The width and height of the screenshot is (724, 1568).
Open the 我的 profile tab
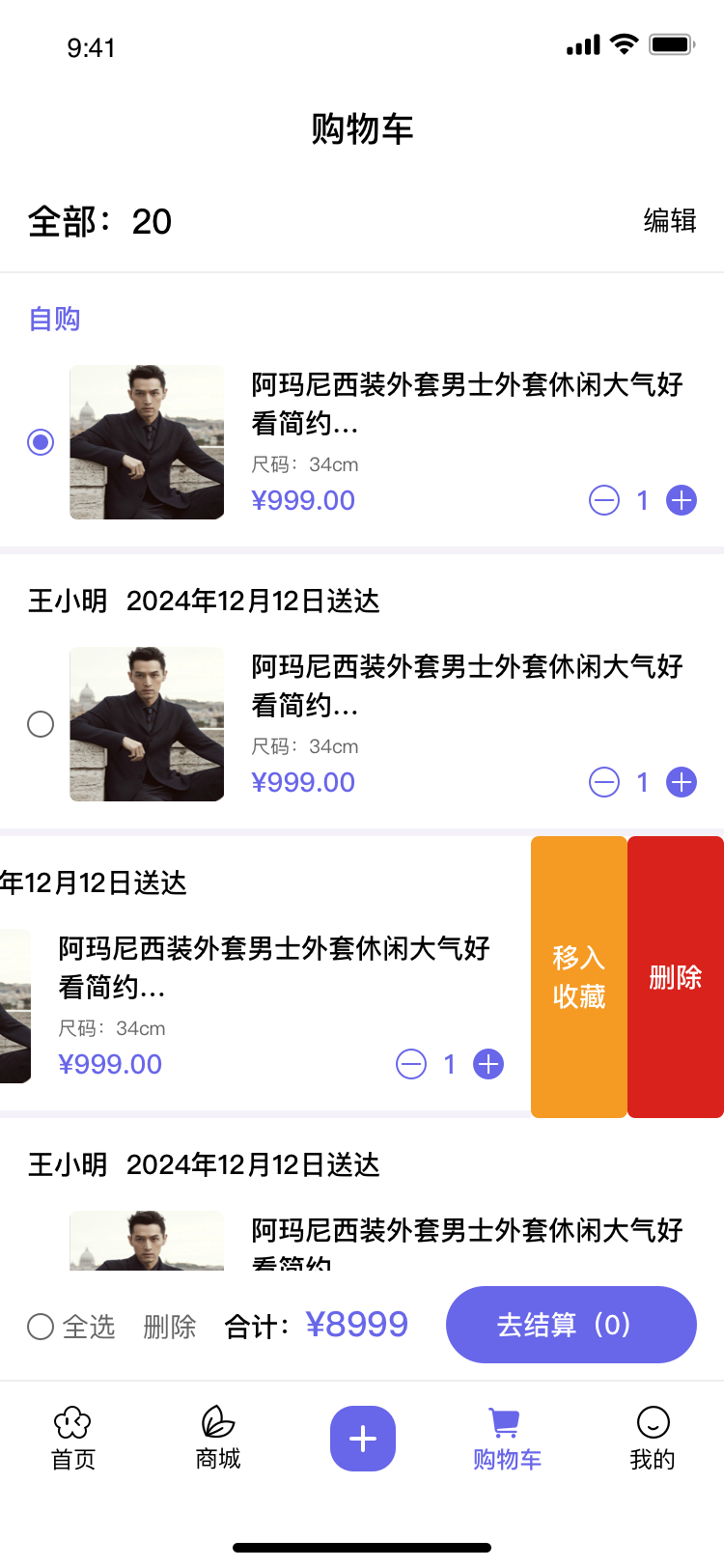[653, 1439]
